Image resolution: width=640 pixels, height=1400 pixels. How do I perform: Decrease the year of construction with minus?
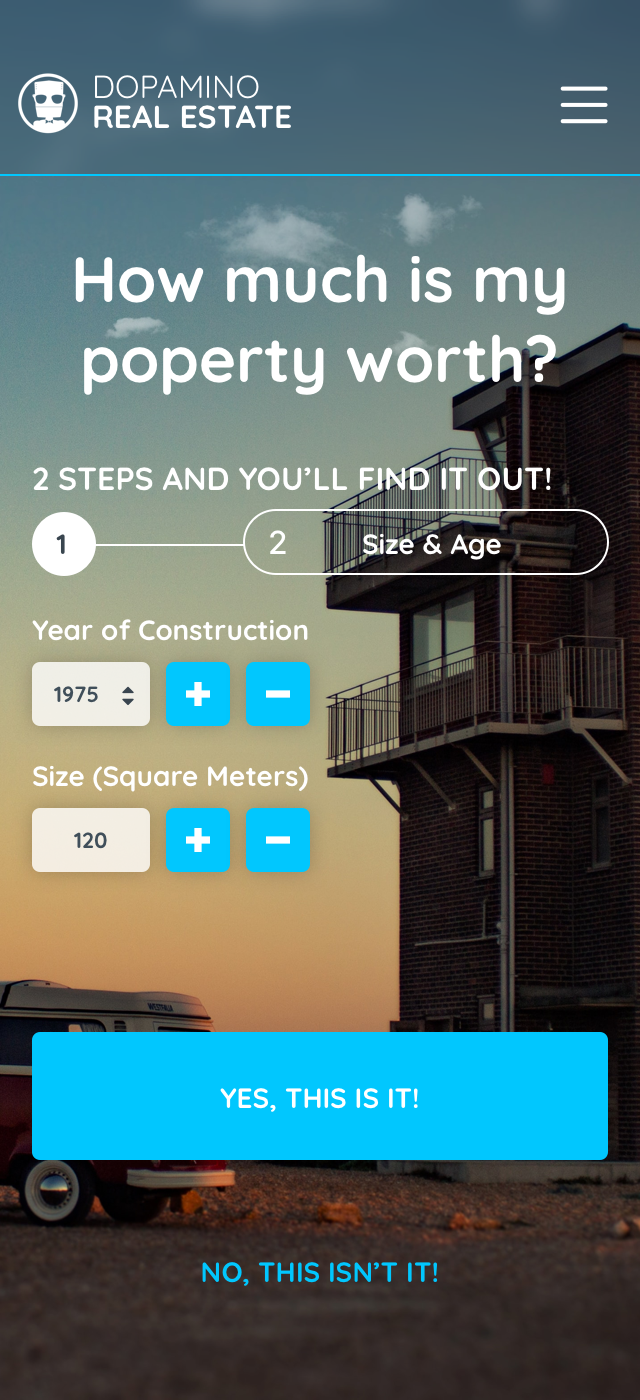point(278,694)
